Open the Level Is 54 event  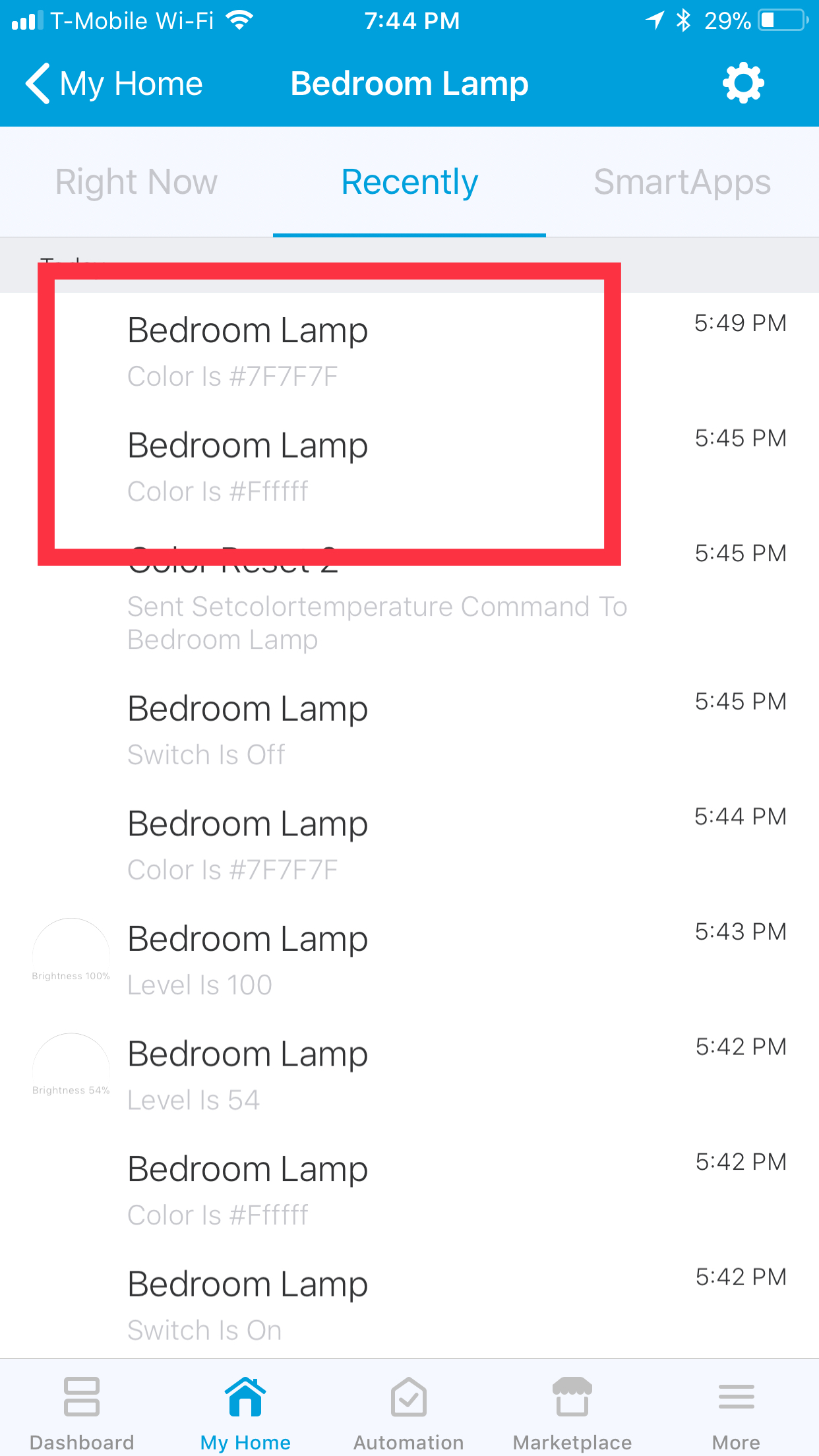[x=409, y=1074]
